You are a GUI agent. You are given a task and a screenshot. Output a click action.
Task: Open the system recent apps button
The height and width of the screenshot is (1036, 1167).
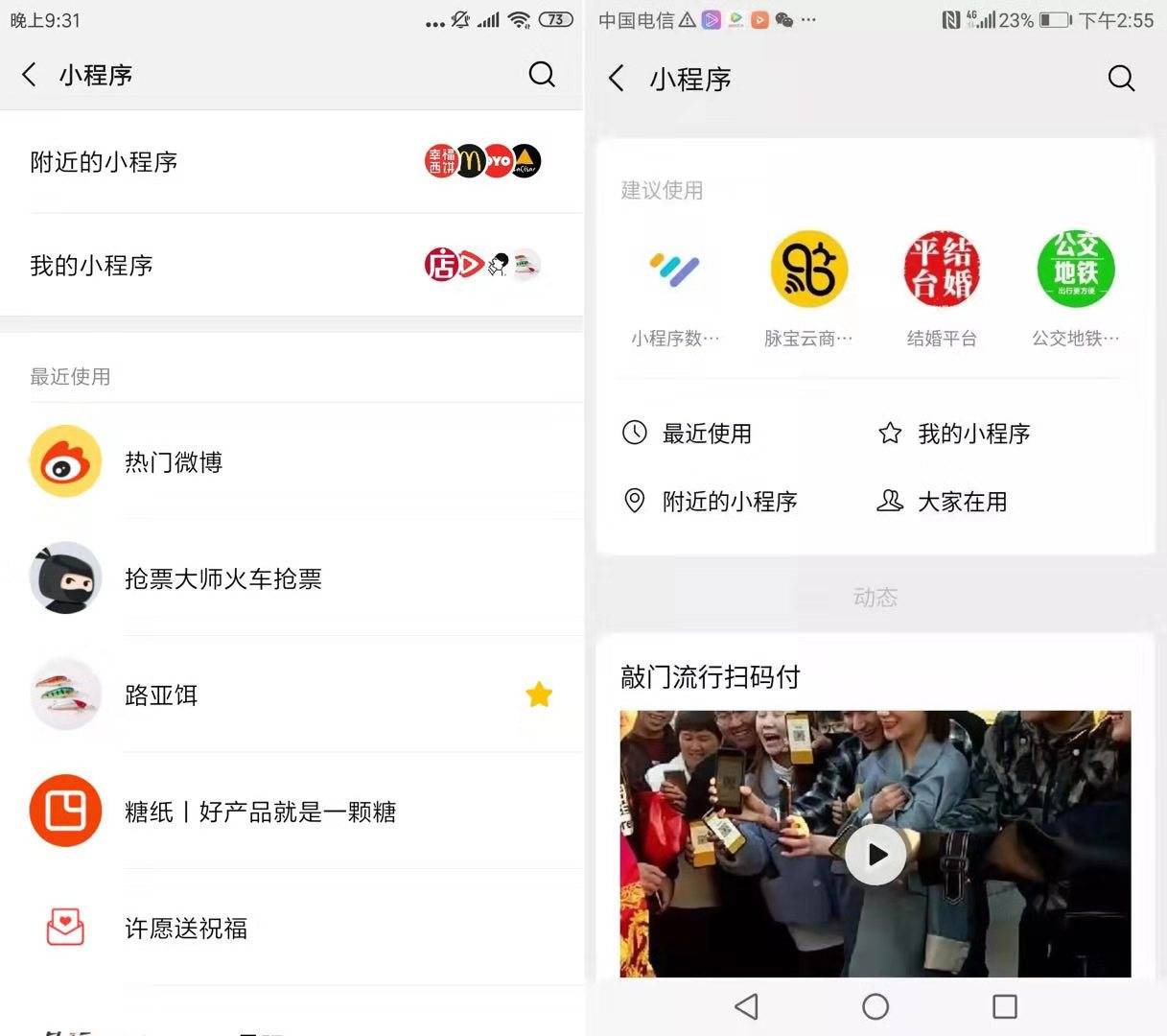1004,1006
